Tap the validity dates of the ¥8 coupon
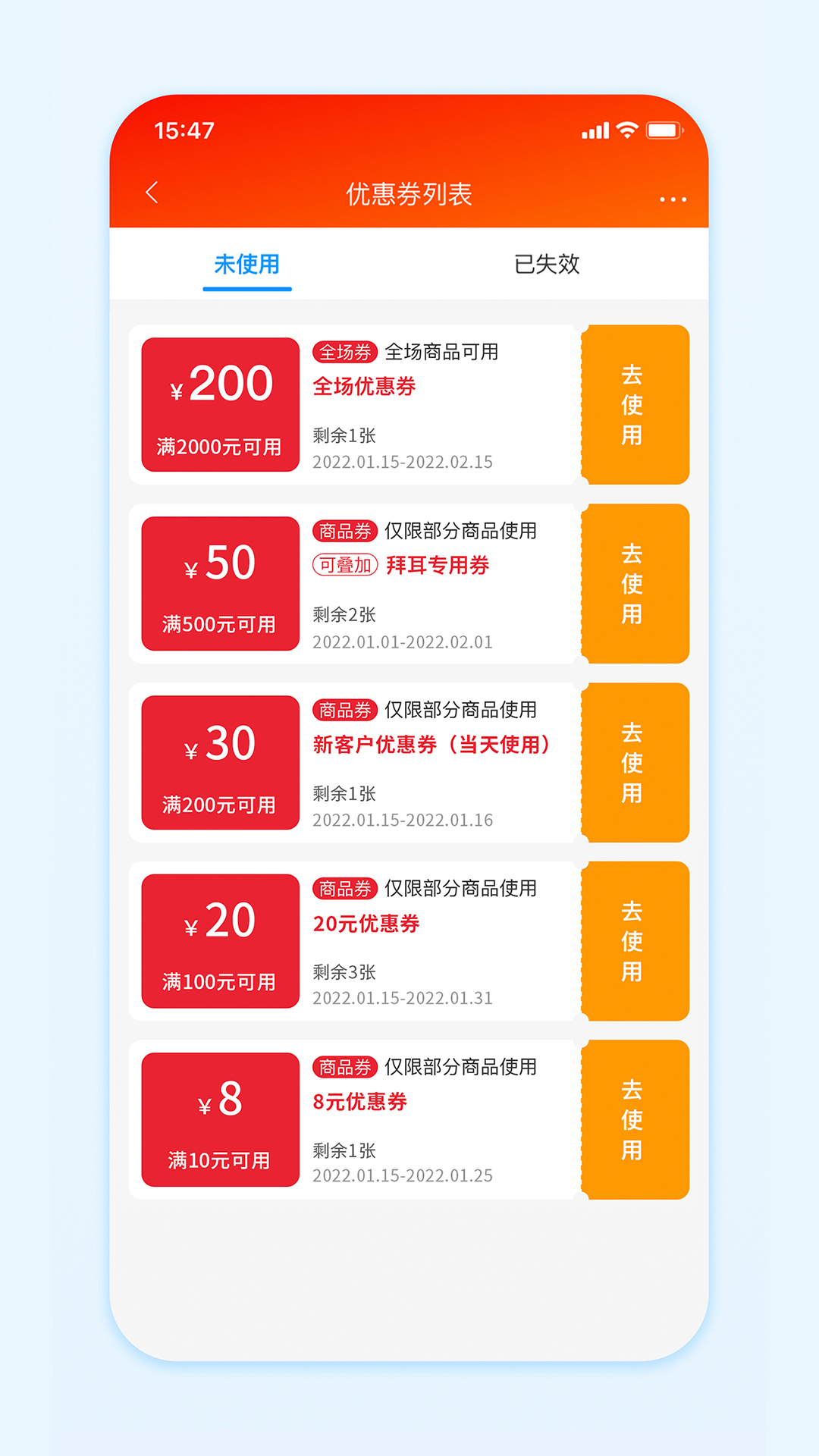 click(x=404, y=1178)
